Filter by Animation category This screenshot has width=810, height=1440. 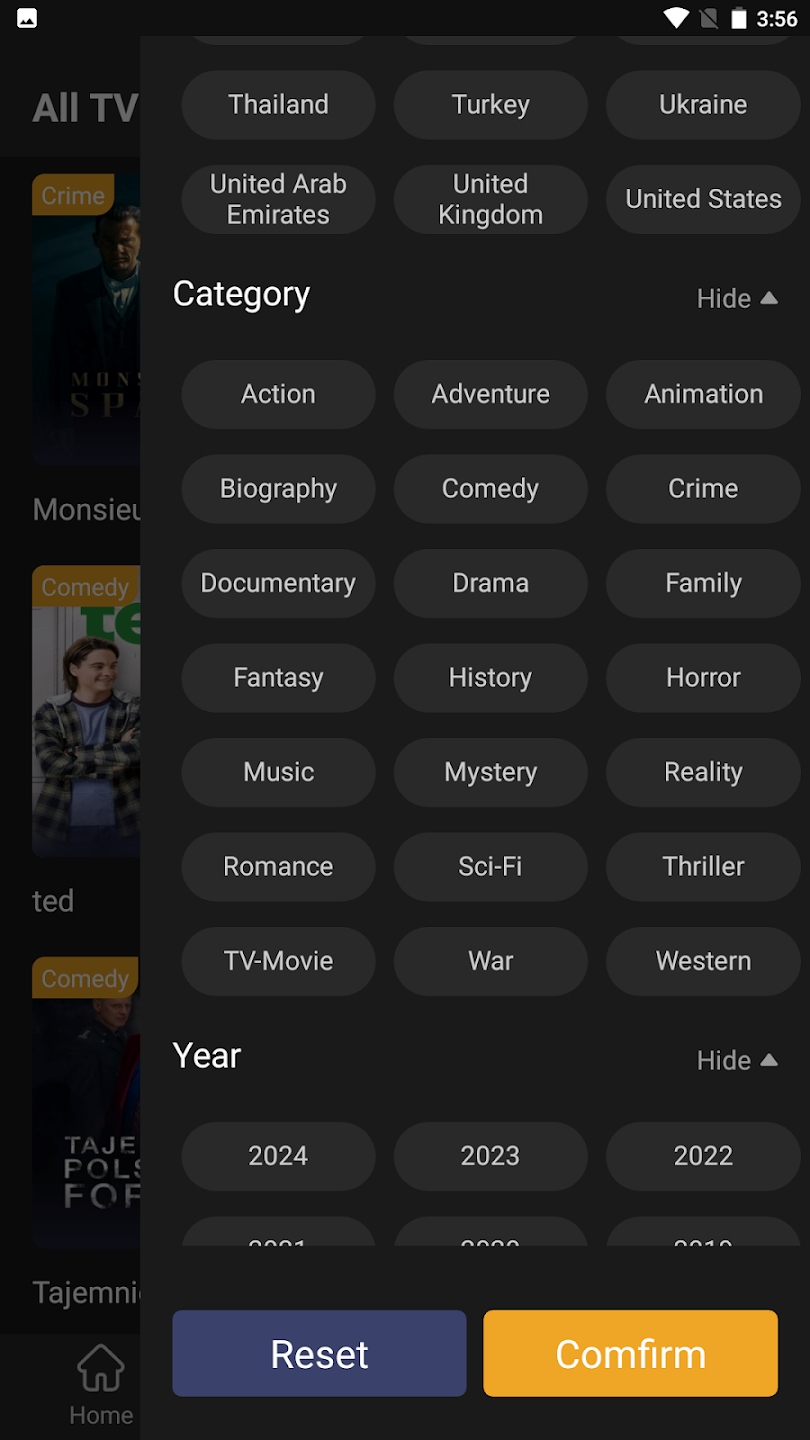703,394
